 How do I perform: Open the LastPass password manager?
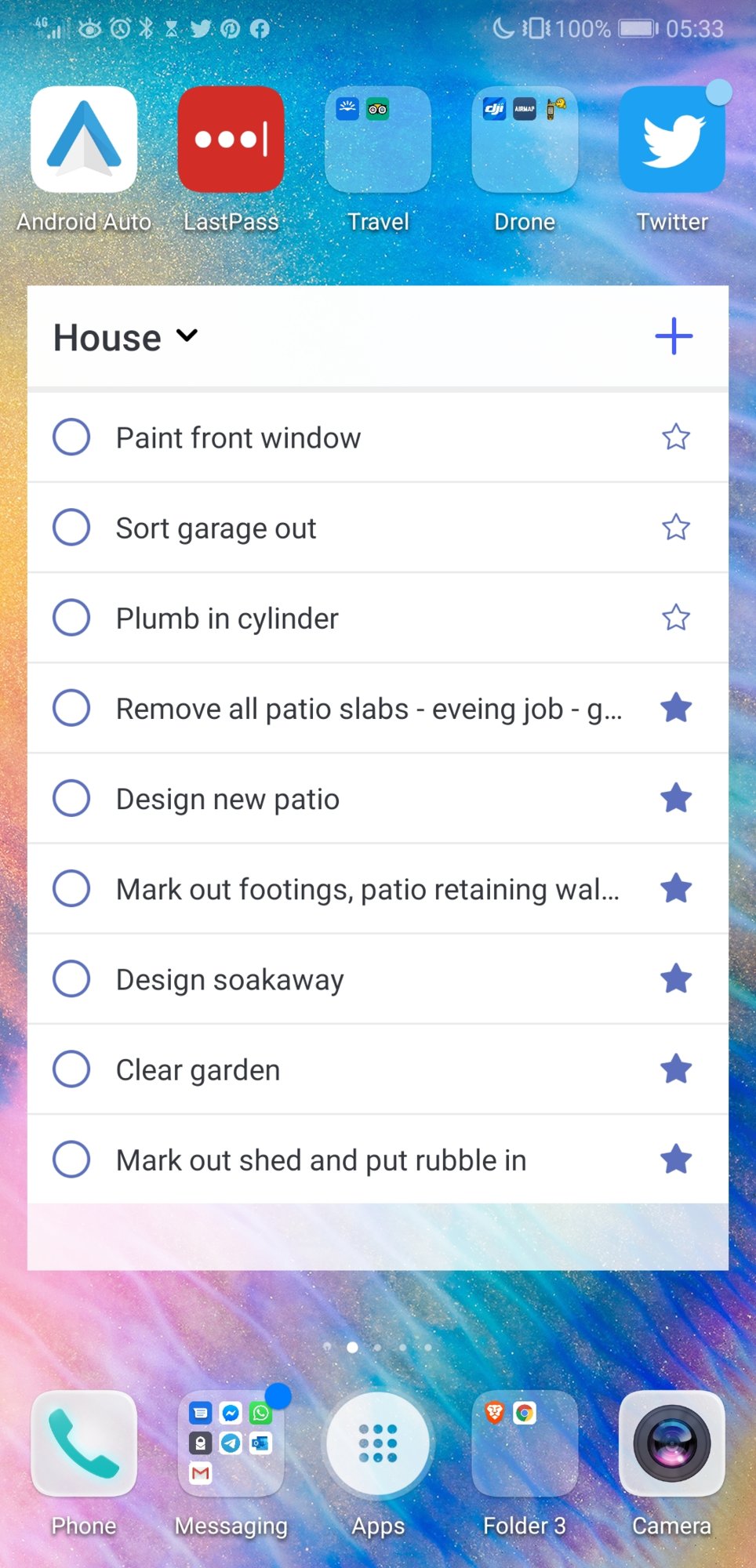231,140
